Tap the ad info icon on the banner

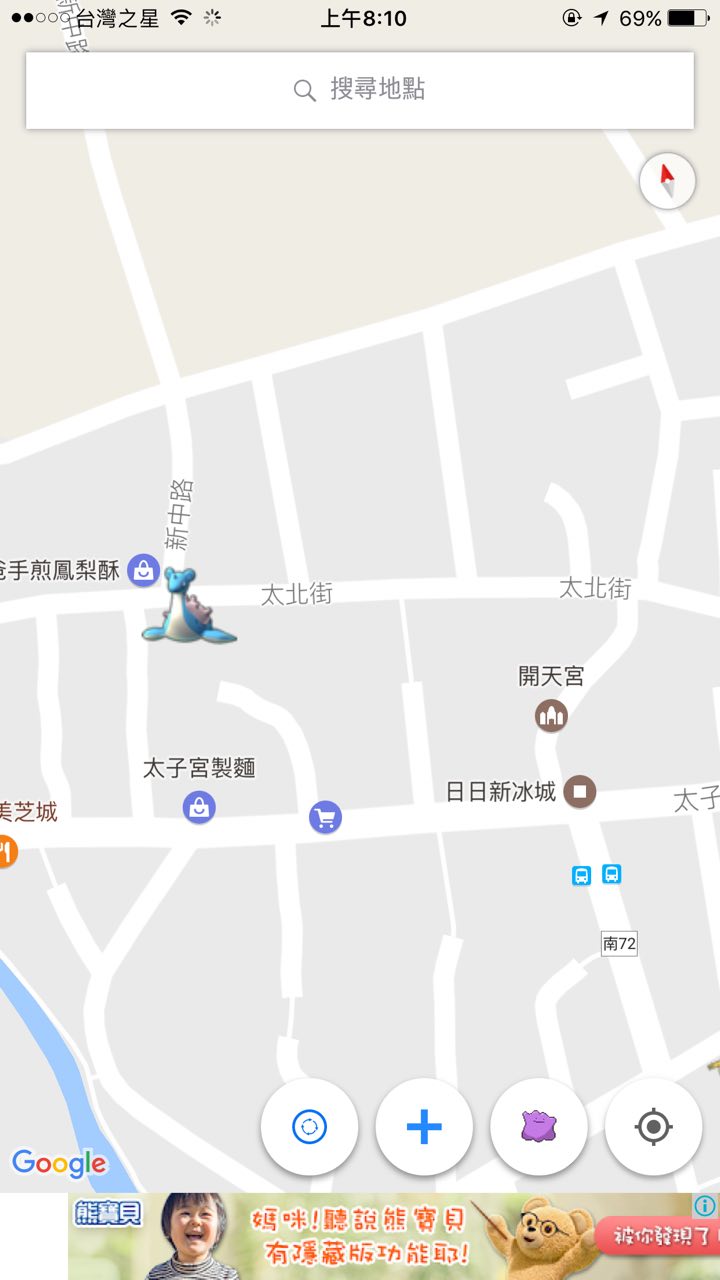tap(705, 1206)
